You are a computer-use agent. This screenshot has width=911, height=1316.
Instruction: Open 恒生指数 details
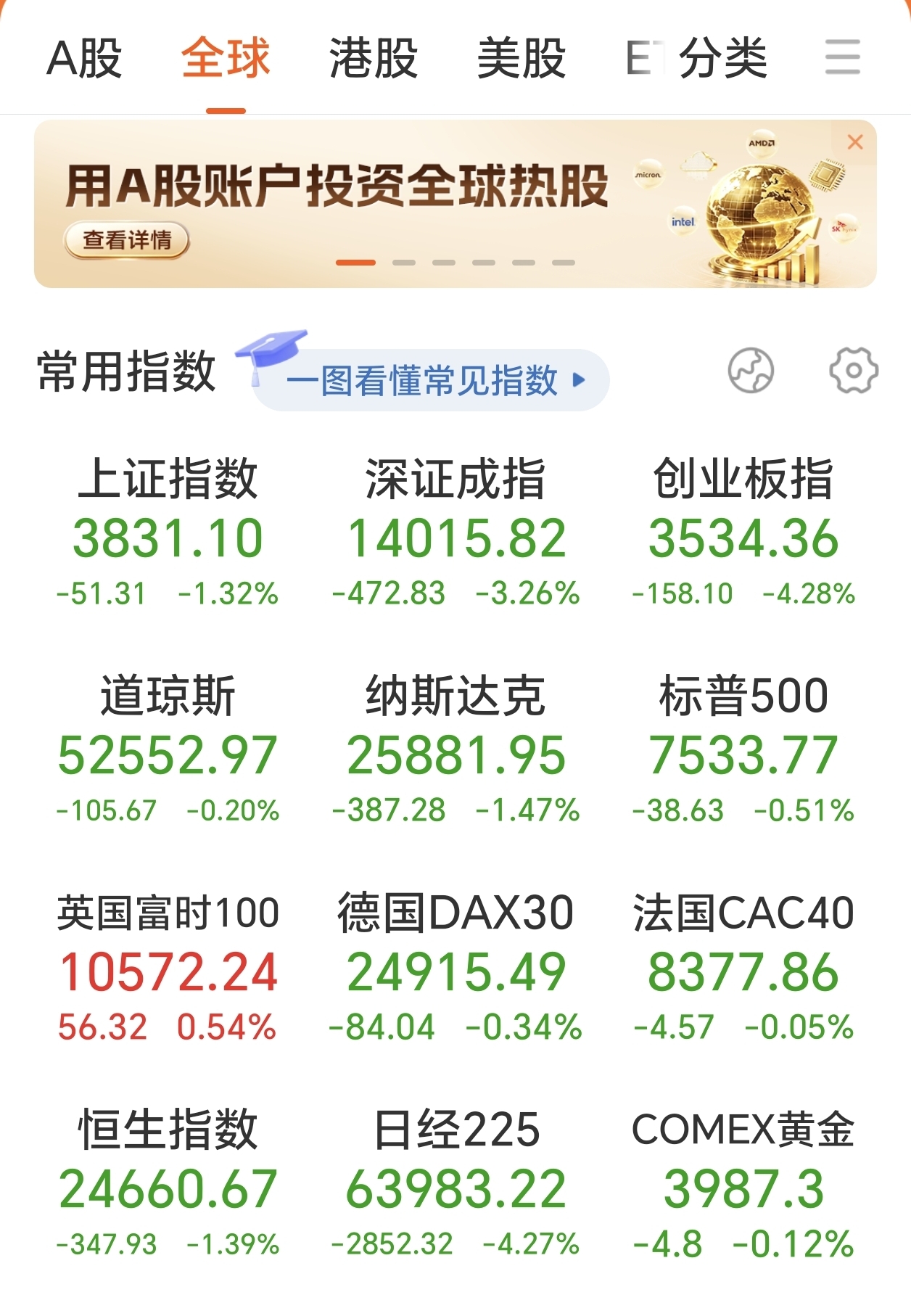(x=168, y=1183)
